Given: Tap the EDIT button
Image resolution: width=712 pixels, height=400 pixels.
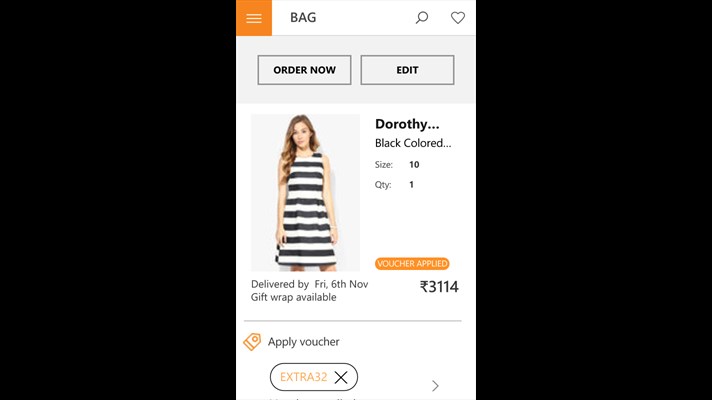Looking at the screenshot, I should click(x=407, y=70).
